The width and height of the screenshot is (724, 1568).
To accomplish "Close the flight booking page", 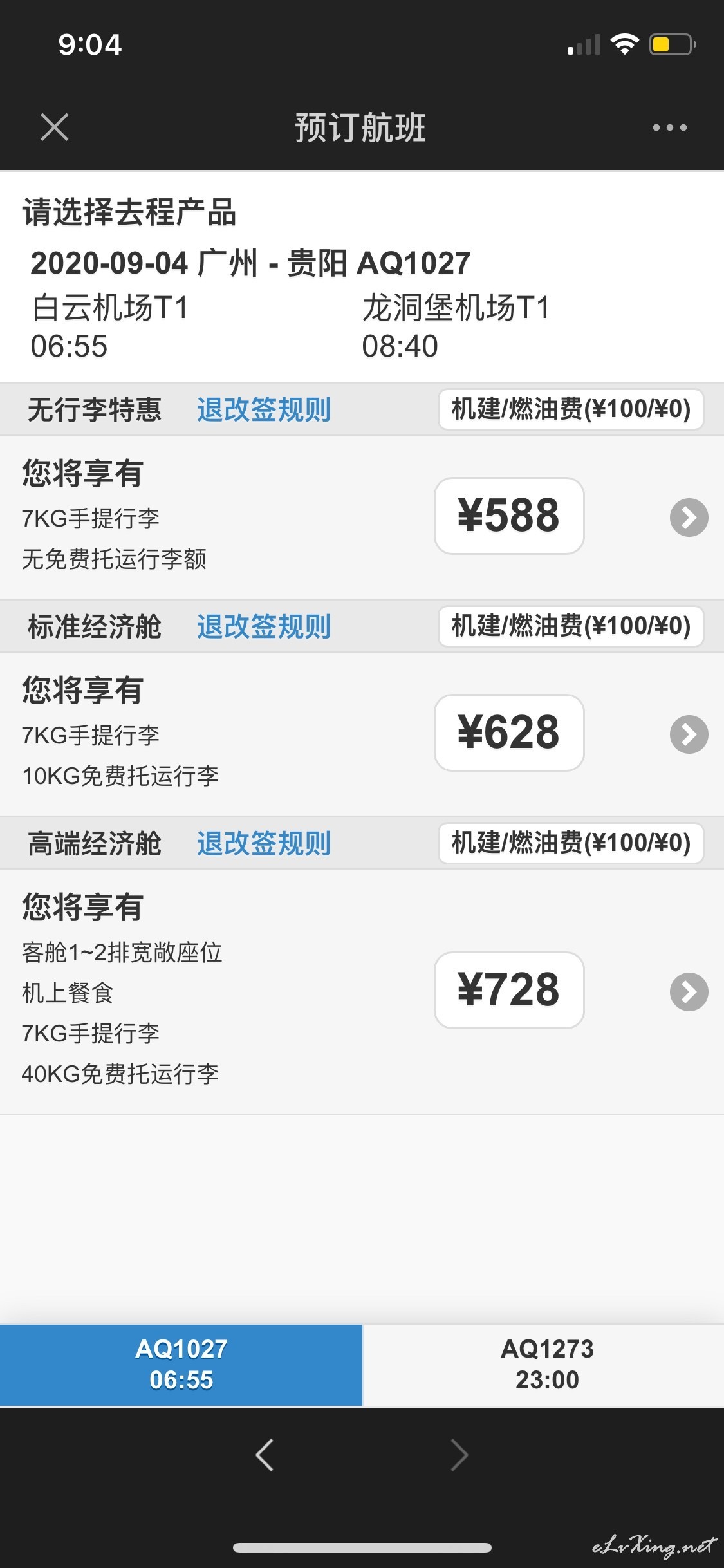I will point(54,127).
